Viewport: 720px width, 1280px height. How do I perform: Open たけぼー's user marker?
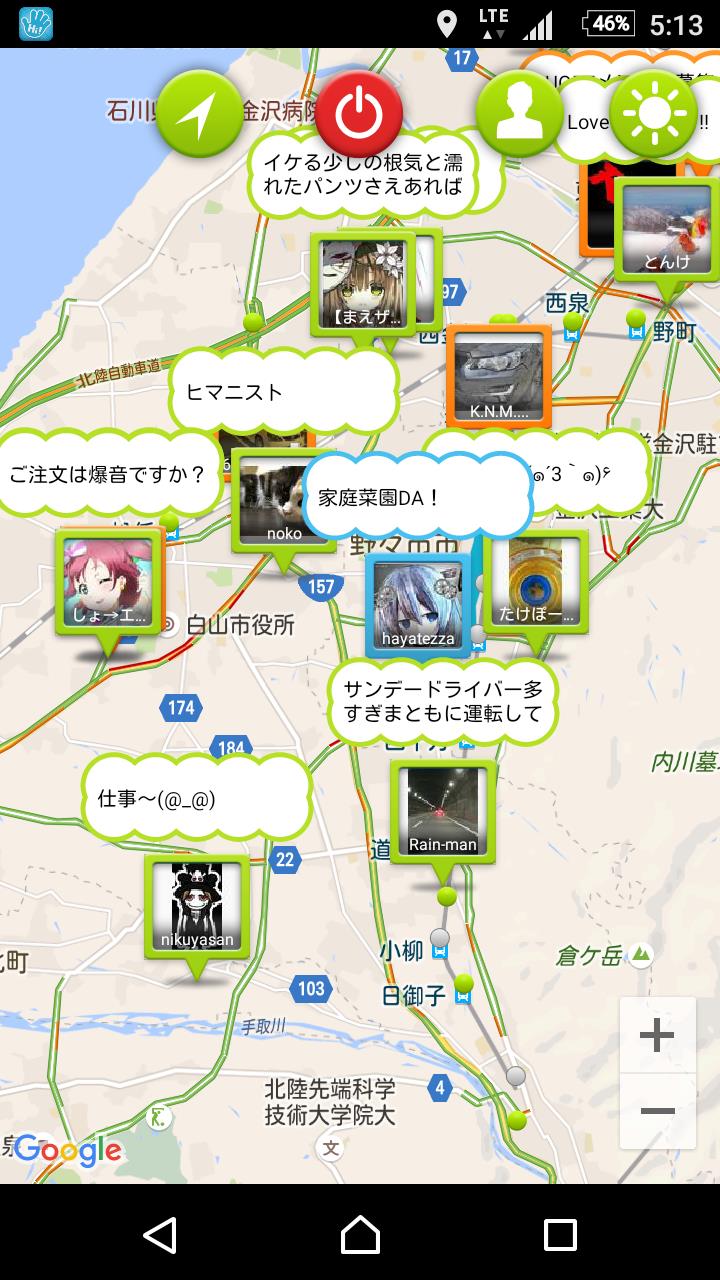536,582
